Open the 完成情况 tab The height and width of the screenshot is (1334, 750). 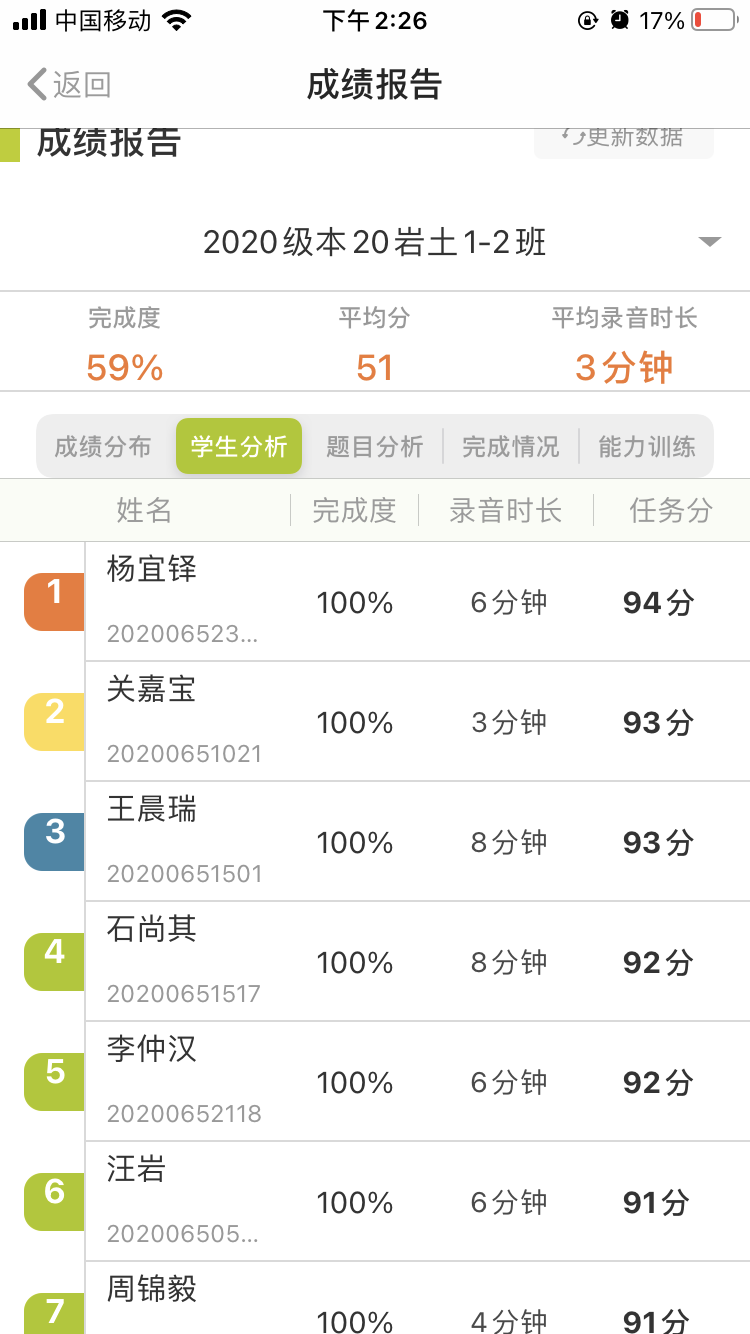coord(510,447)
